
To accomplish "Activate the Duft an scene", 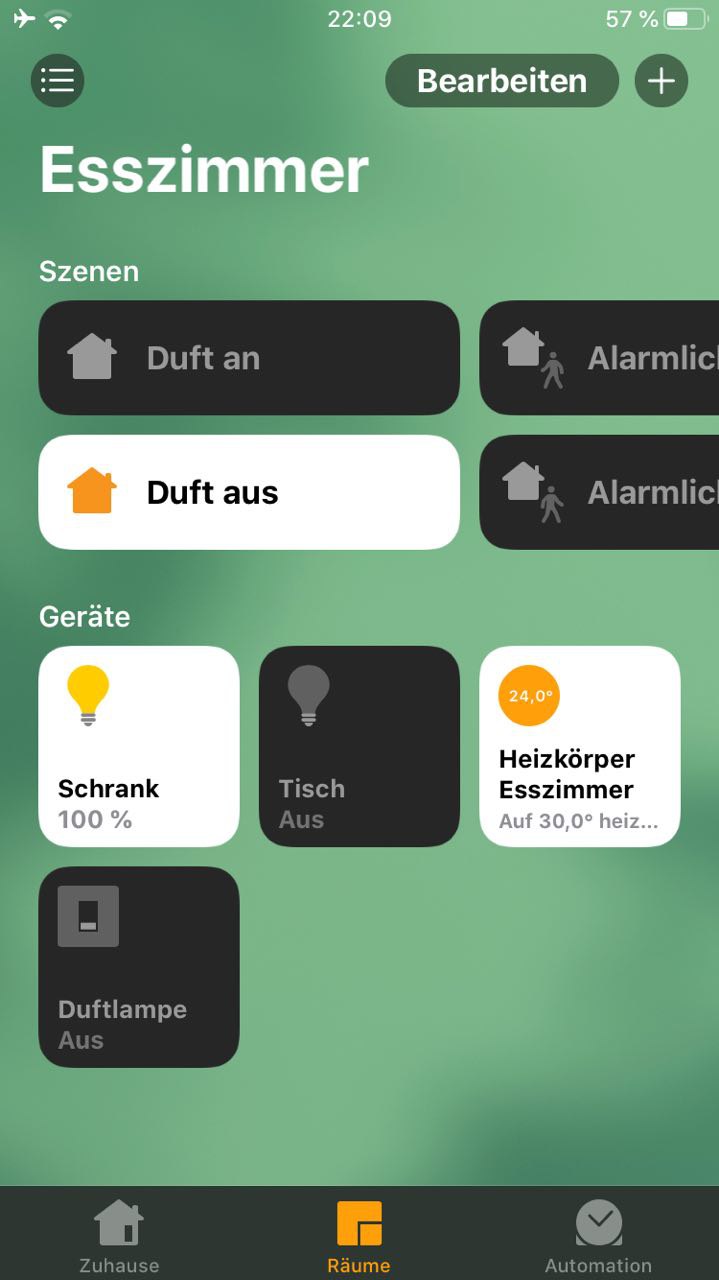I will point(249,358).
